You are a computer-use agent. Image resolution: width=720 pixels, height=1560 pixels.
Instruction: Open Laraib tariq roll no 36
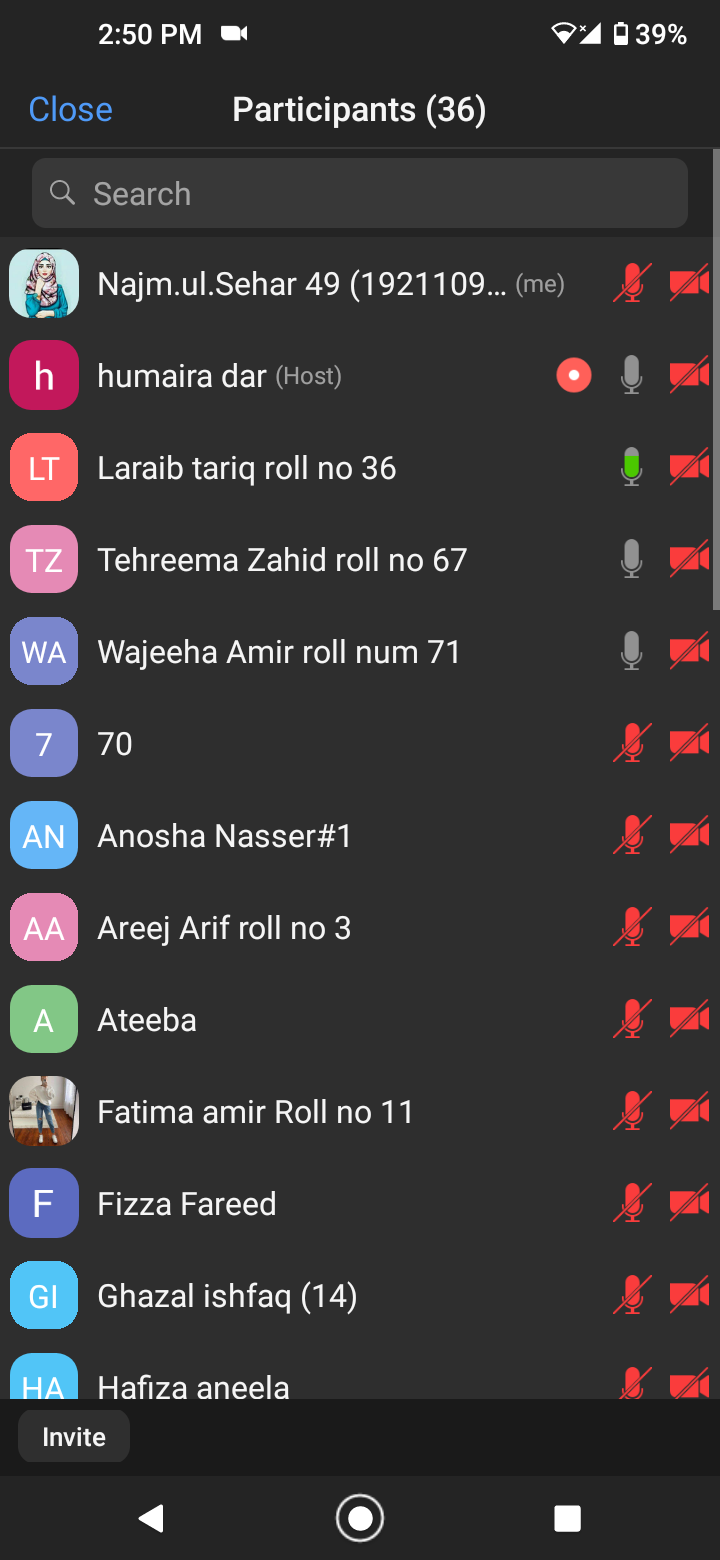360,468
